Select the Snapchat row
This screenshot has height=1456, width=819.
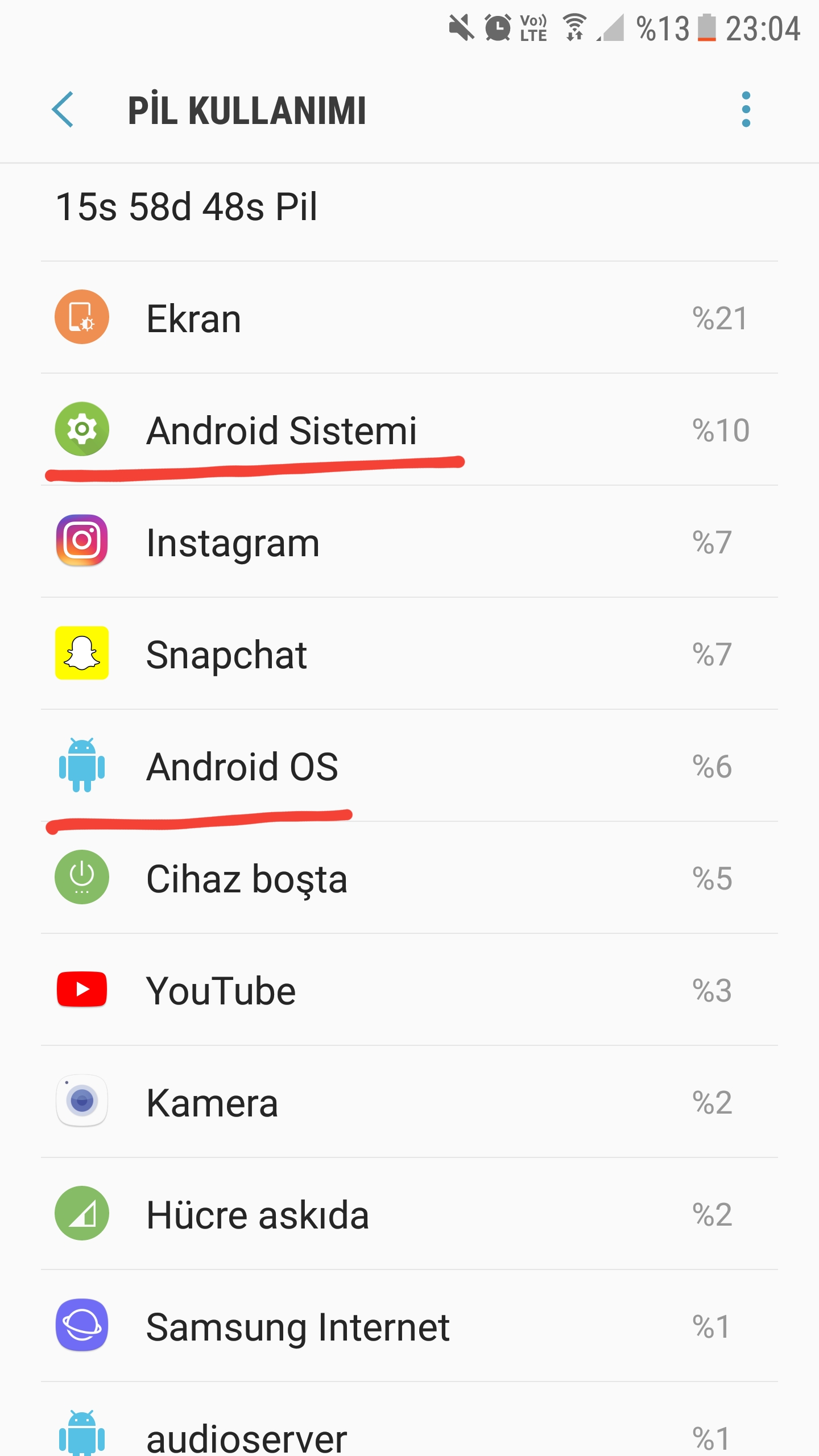pyautogui.click(x=409, y=654)
